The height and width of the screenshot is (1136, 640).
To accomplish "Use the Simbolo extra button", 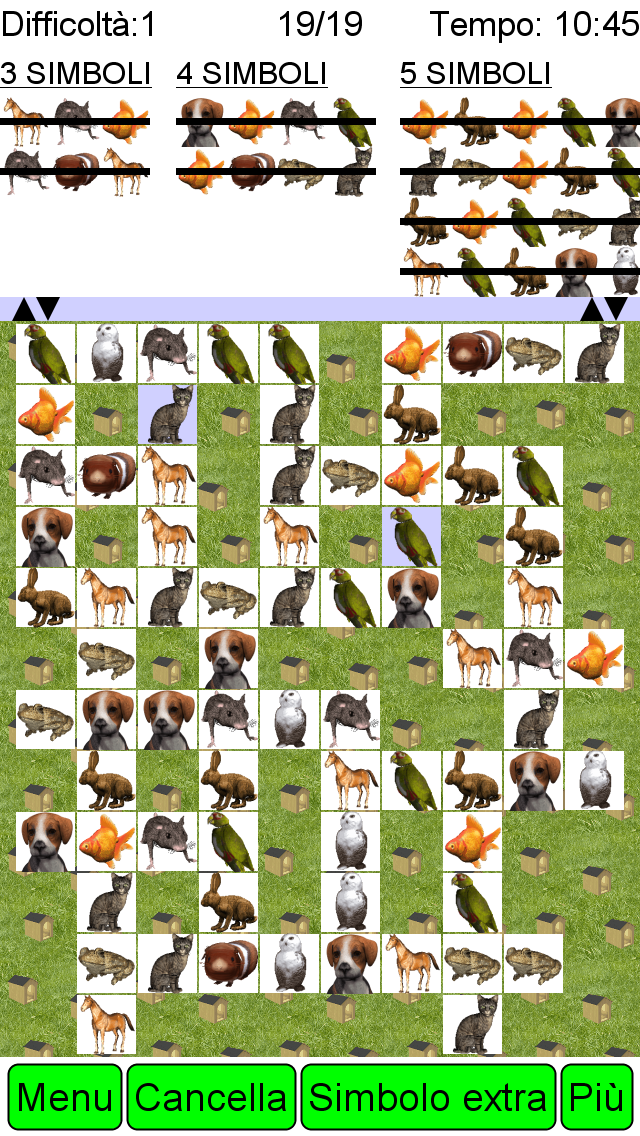I will (x=428, y=1097).
